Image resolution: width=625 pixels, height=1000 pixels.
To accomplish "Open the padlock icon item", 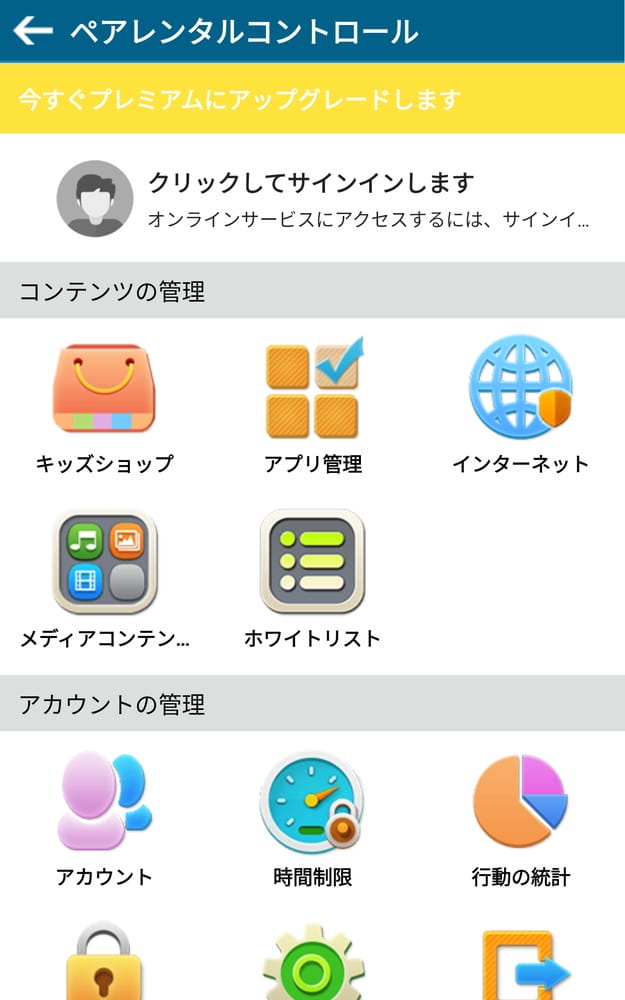I will [104, 965].
